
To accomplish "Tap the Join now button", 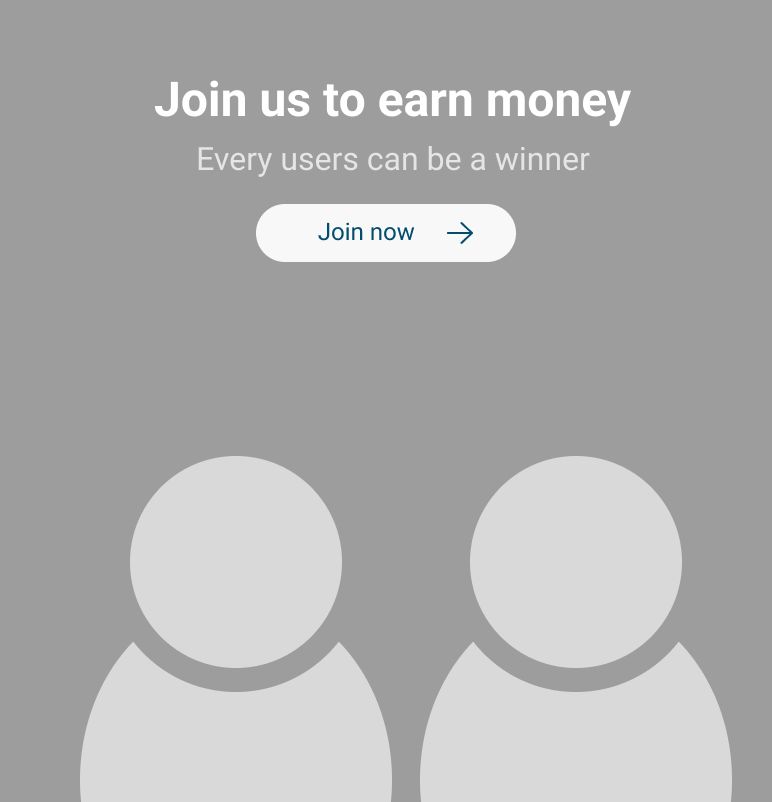I will [385, 233].
